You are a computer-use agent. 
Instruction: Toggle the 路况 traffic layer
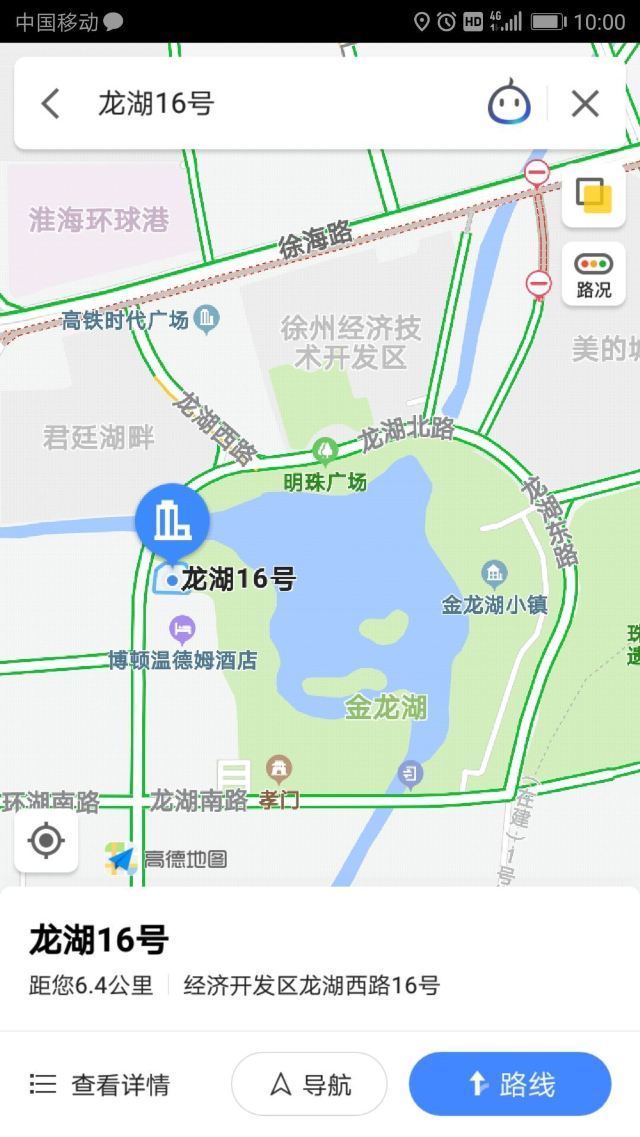click(593, 275)
